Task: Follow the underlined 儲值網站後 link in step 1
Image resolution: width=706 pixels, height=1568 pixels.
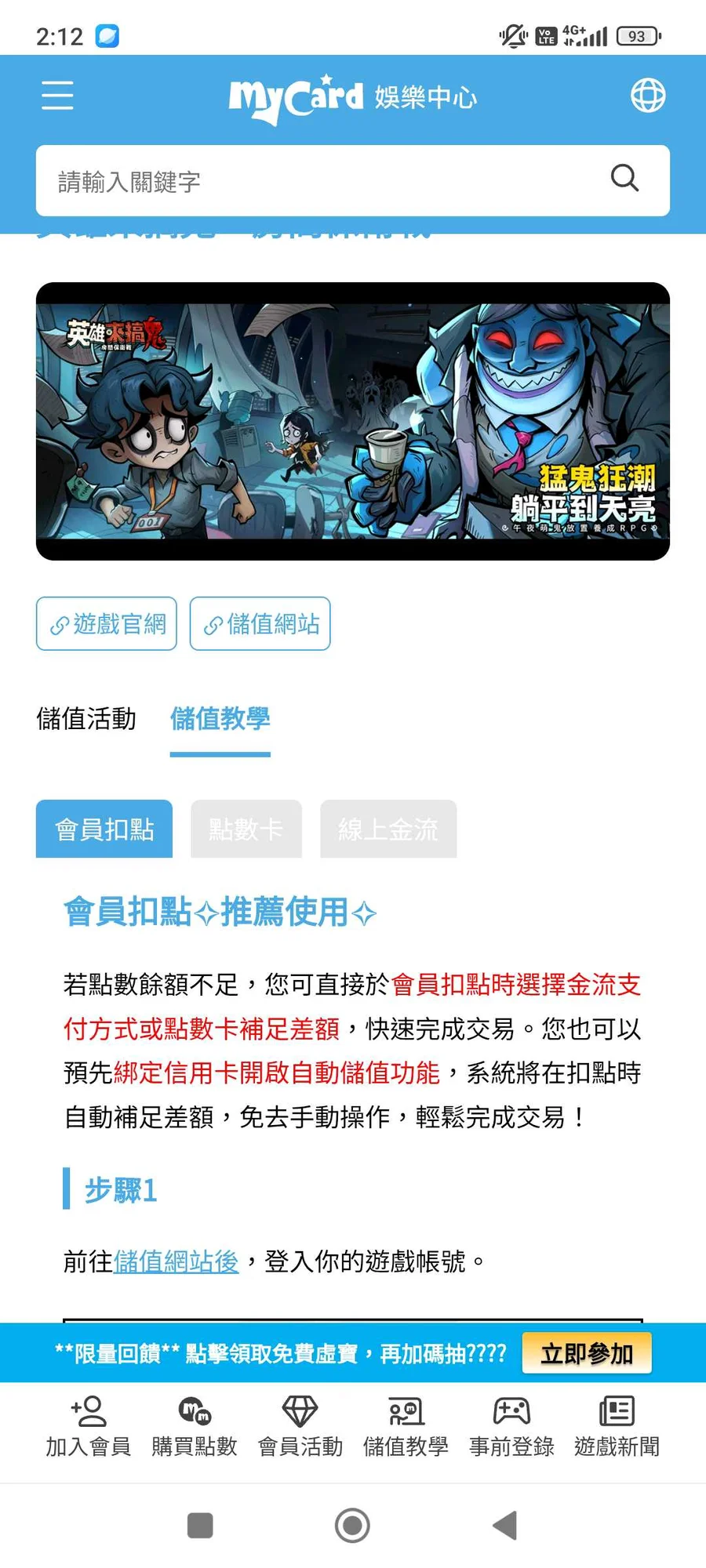Action: point(176,1261)
